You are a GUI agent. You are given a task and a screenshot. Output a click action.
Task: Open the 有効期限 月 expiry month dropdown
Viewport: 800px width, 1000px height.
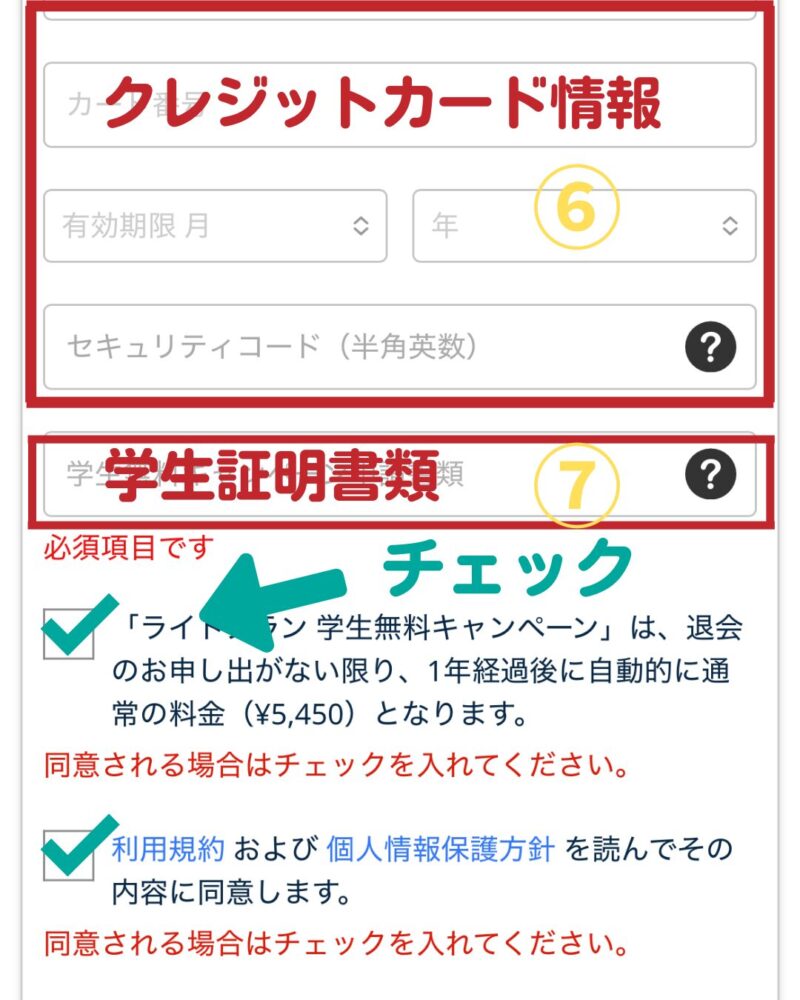[215, 226]
